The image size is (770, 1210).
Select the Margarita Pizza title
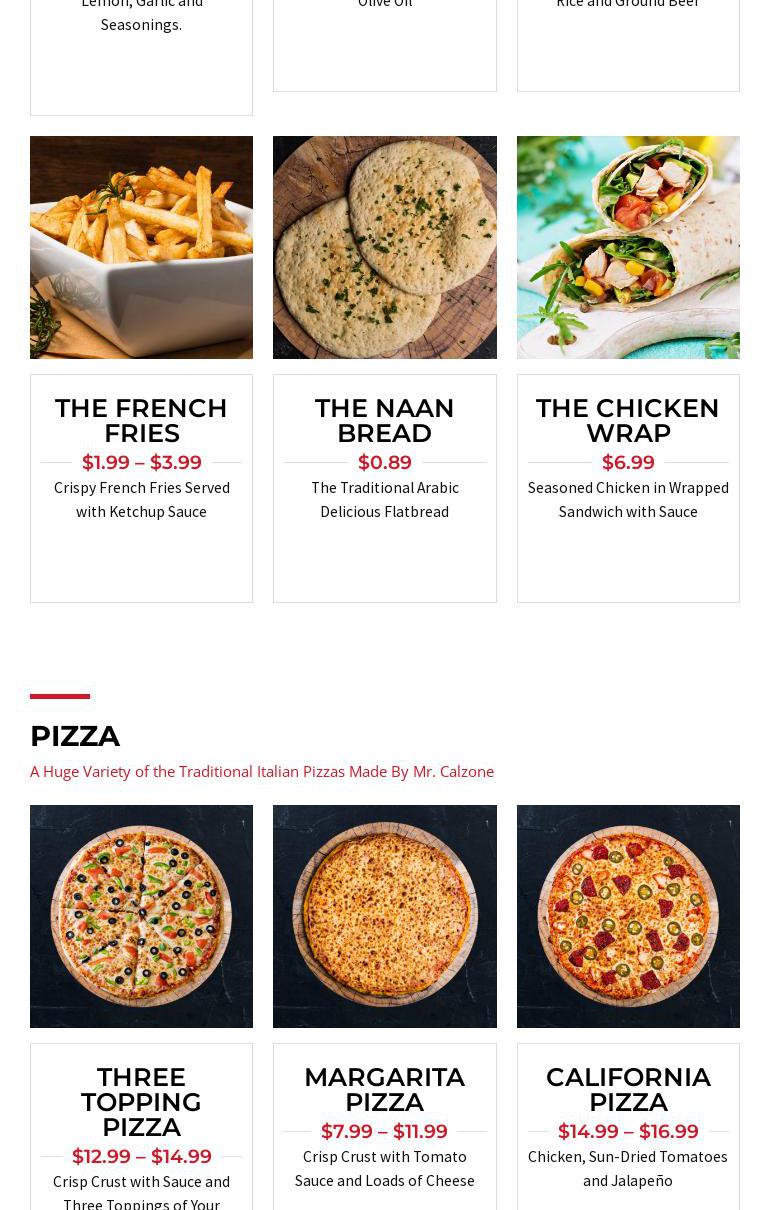click(384, 1089)
